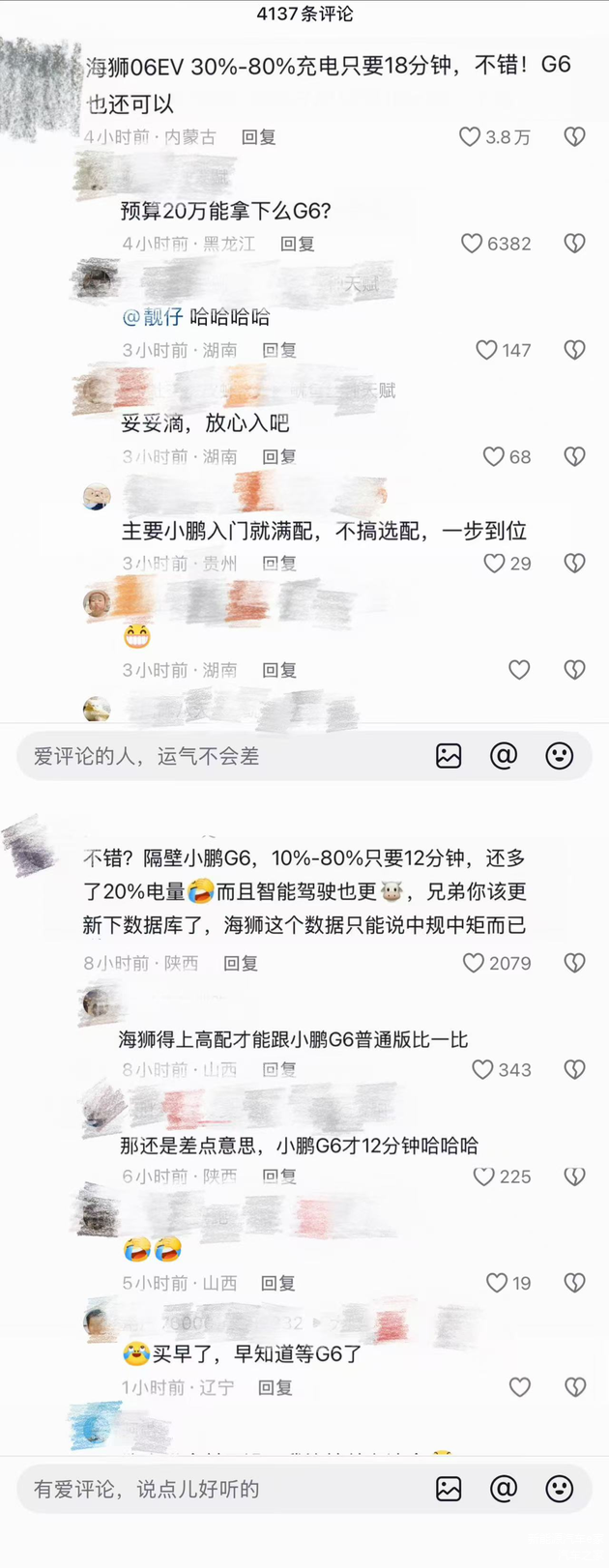Like the comment '预算20万能拿下么G6?'

point(472,244)
